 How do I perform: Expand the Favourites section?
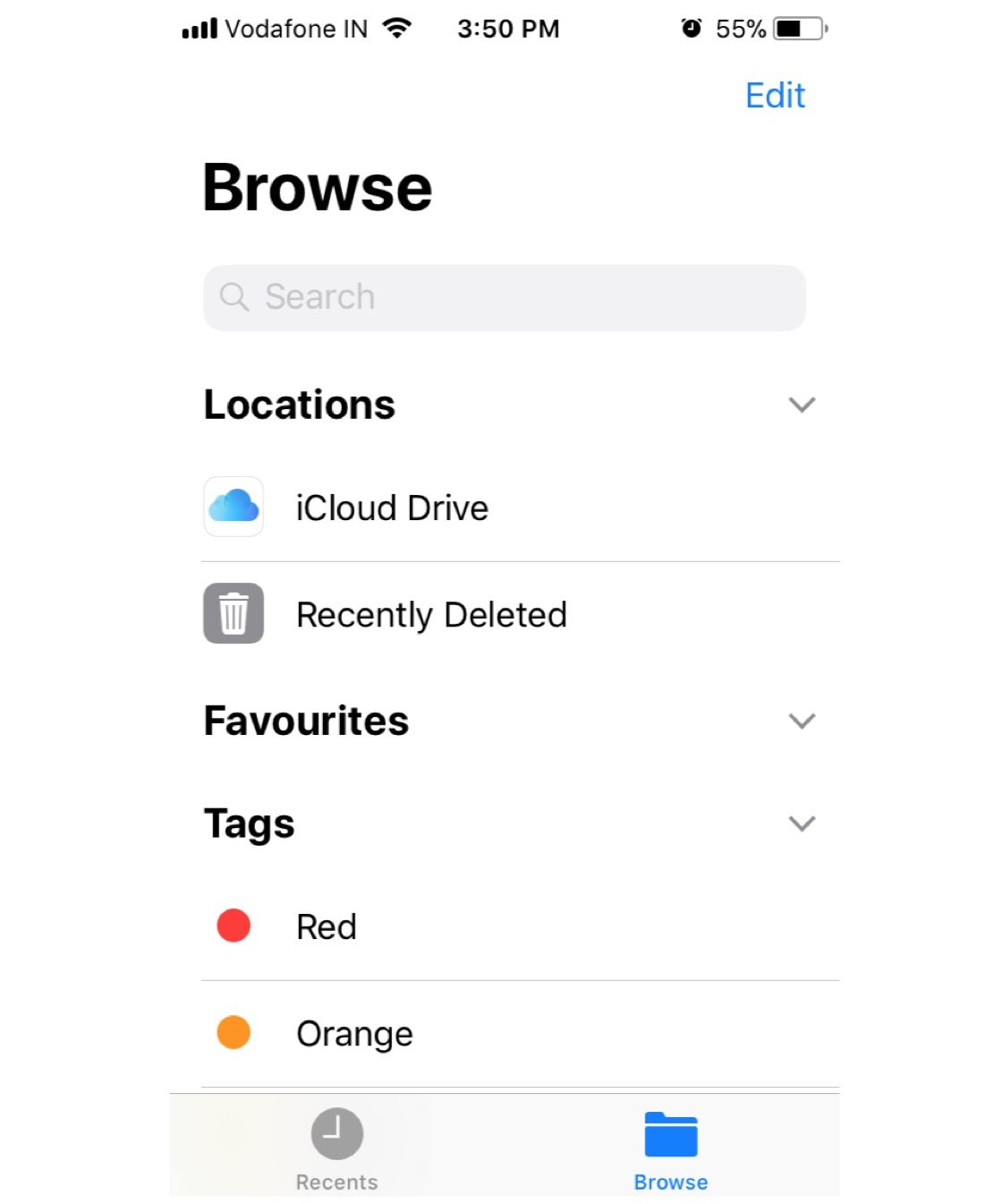[802, 721]
